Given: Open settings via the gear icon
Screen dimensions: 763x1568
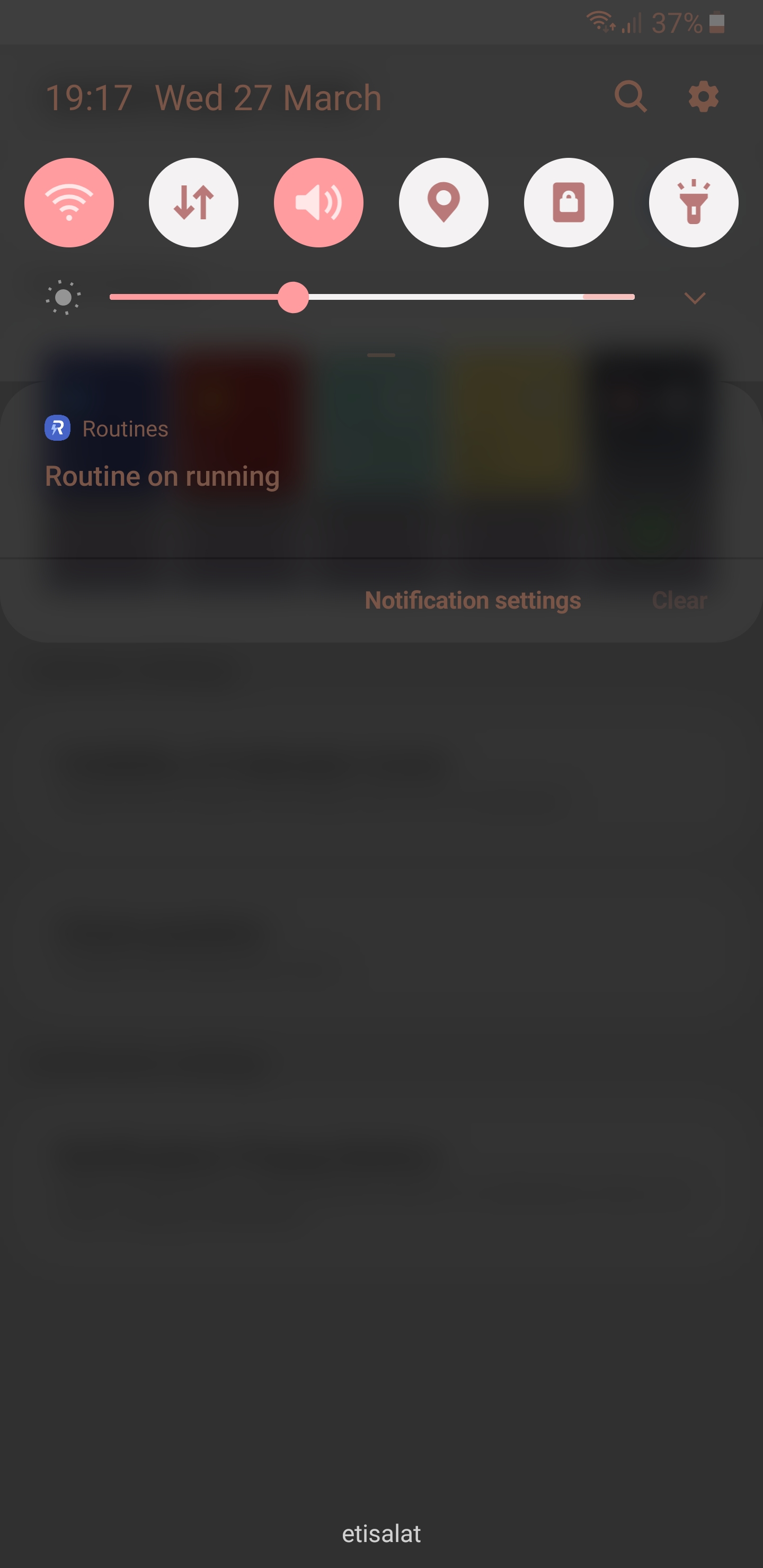Looking at the screenshot, I should click(x=703, y=97).
